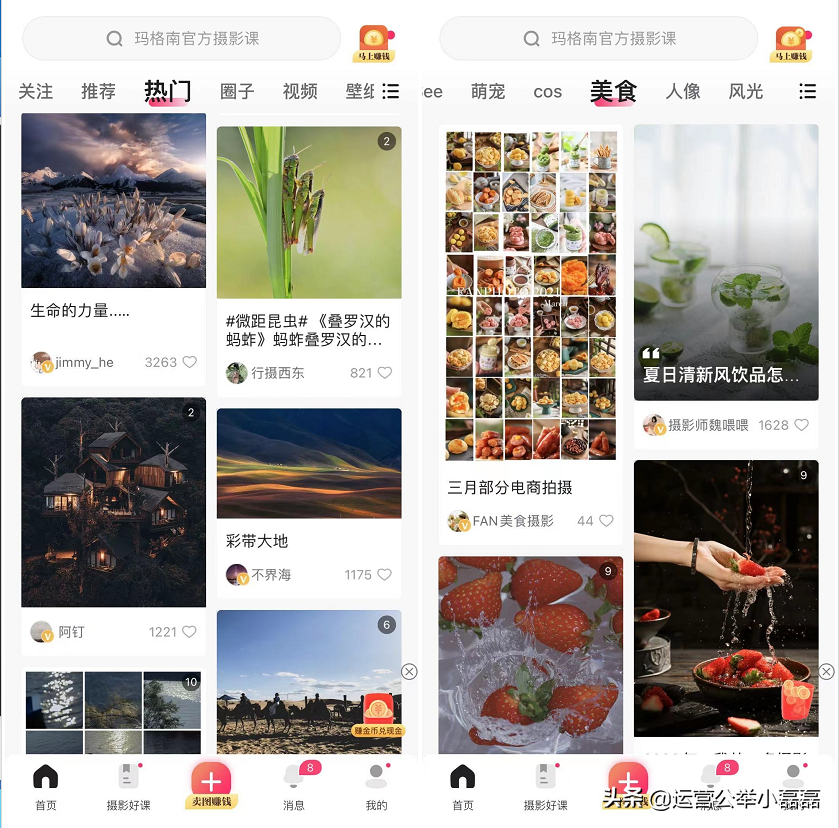Image resolution: width=839 pixels, height=828 pixels.
Task: Switch to the cos category
Action: click(548, 91)
